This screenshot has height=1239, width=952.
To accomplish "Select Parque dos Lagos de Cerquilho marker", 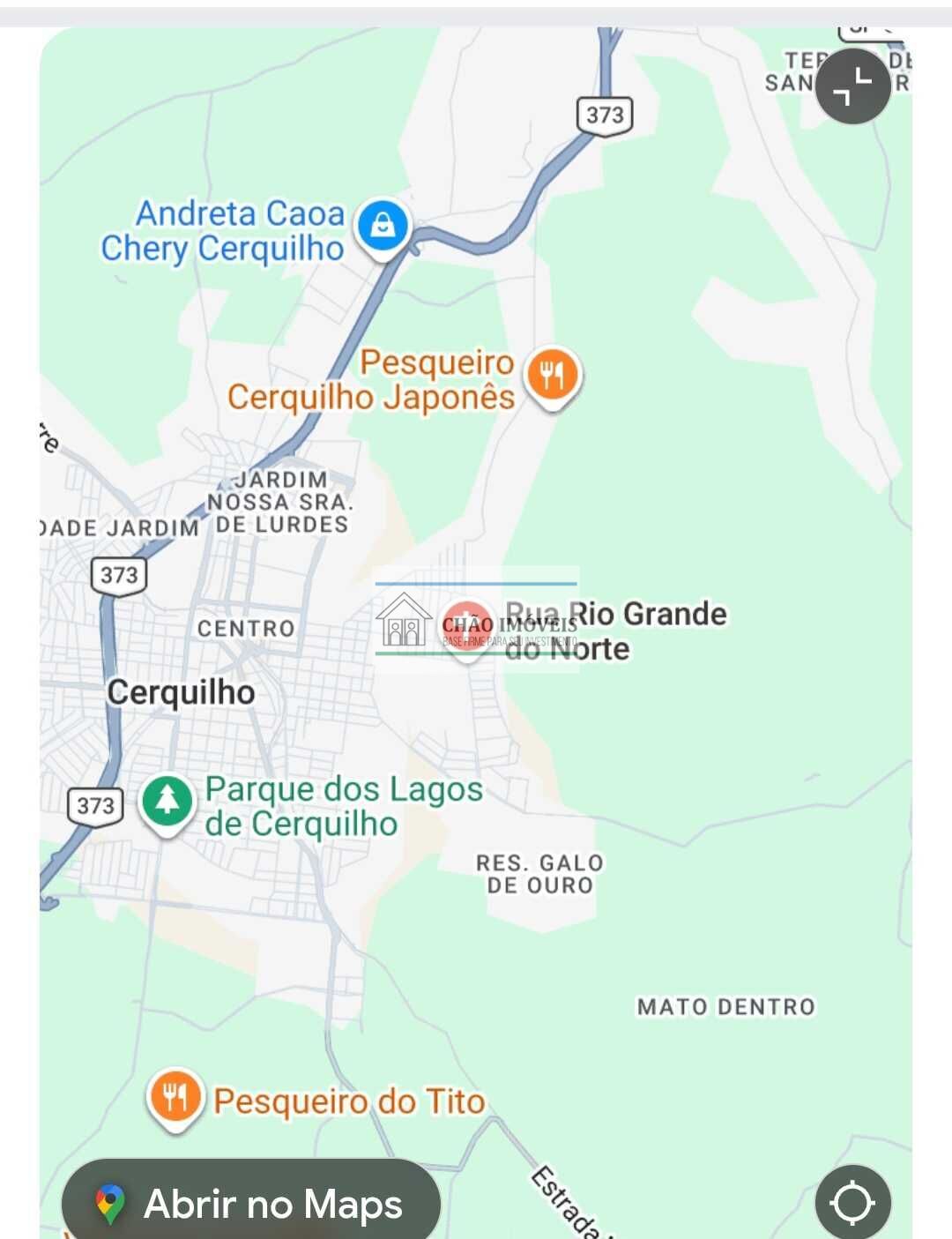I will (x=167, y=800).
